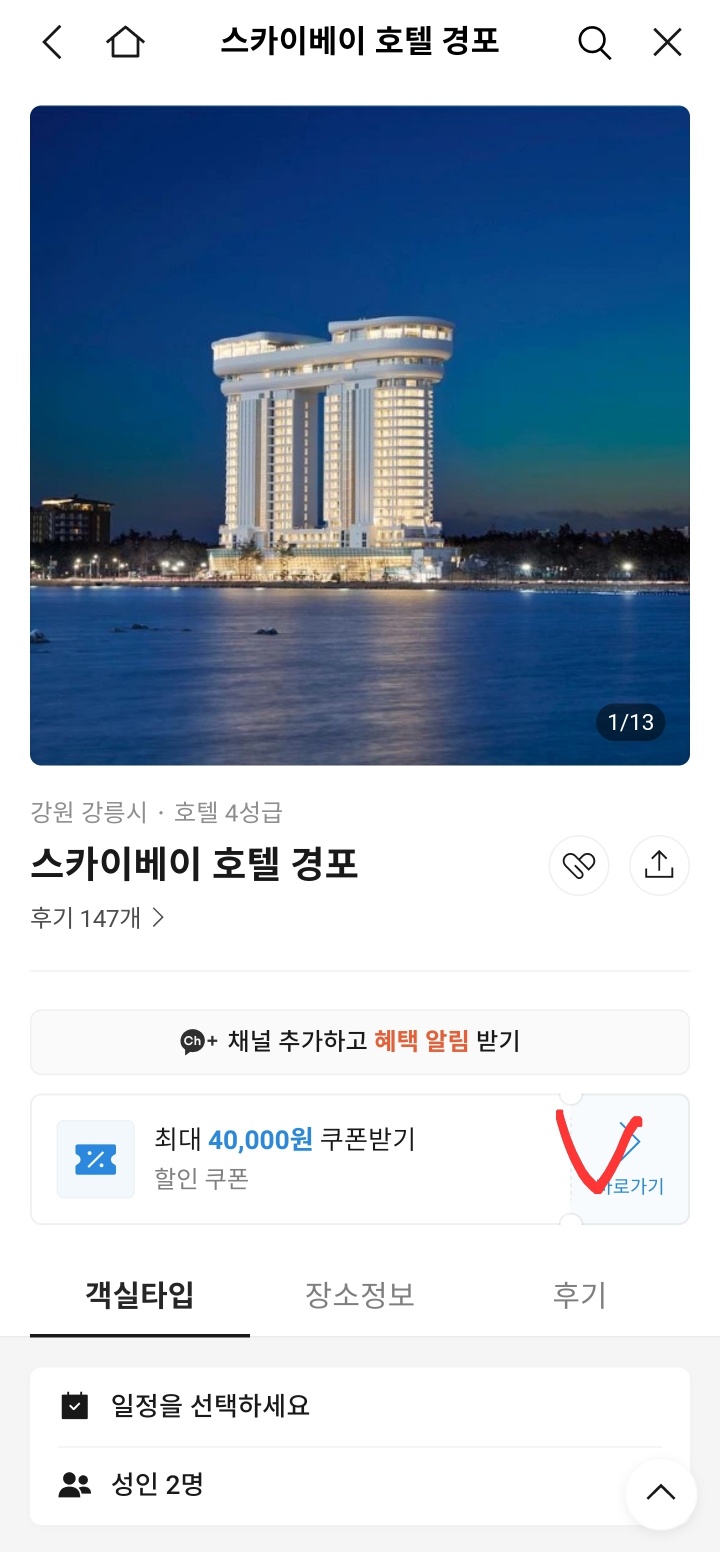Tap the back arrow to go back
720x1552 pixels.
pyautogui.click(x=52, y=42)
